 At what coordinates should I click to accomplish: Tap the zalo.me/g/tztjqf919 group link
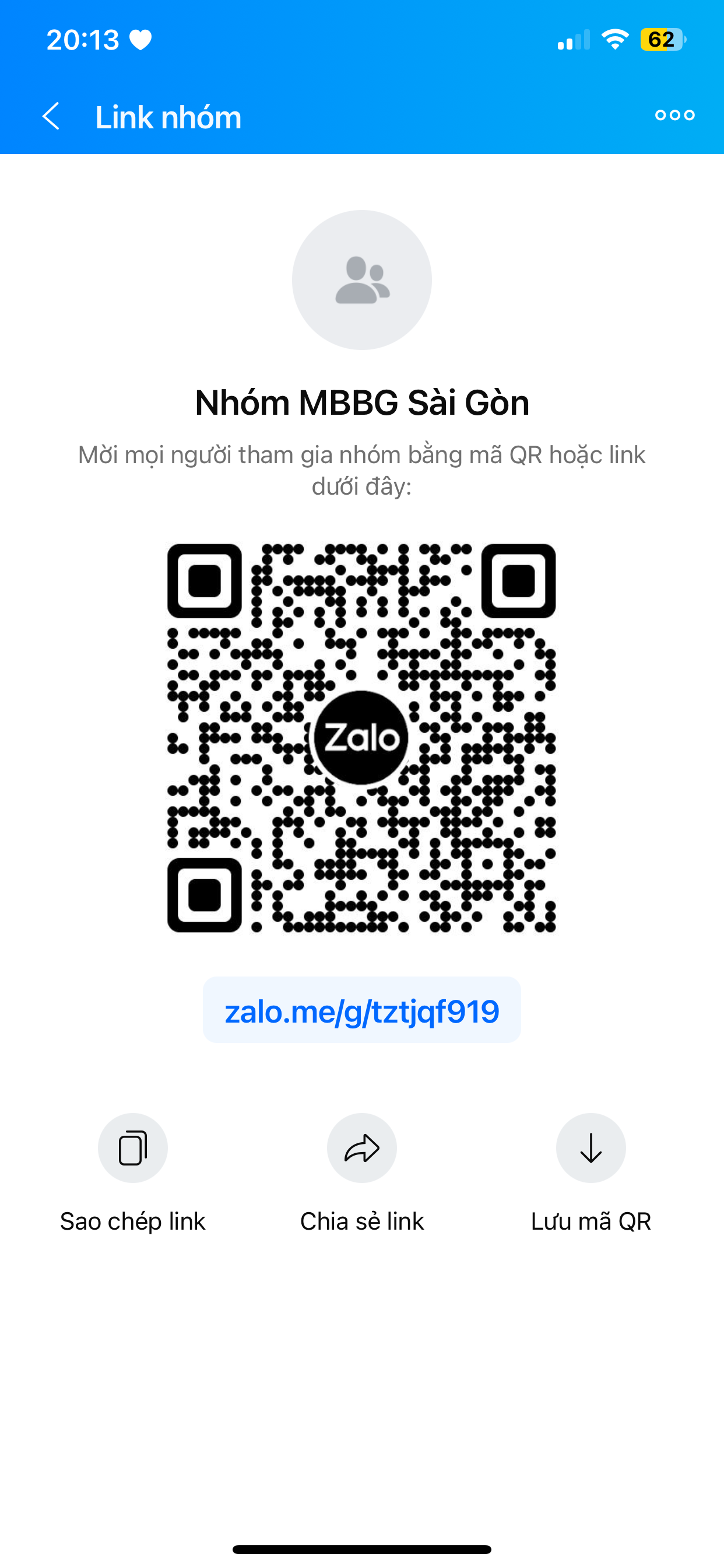pos(362,1011)
